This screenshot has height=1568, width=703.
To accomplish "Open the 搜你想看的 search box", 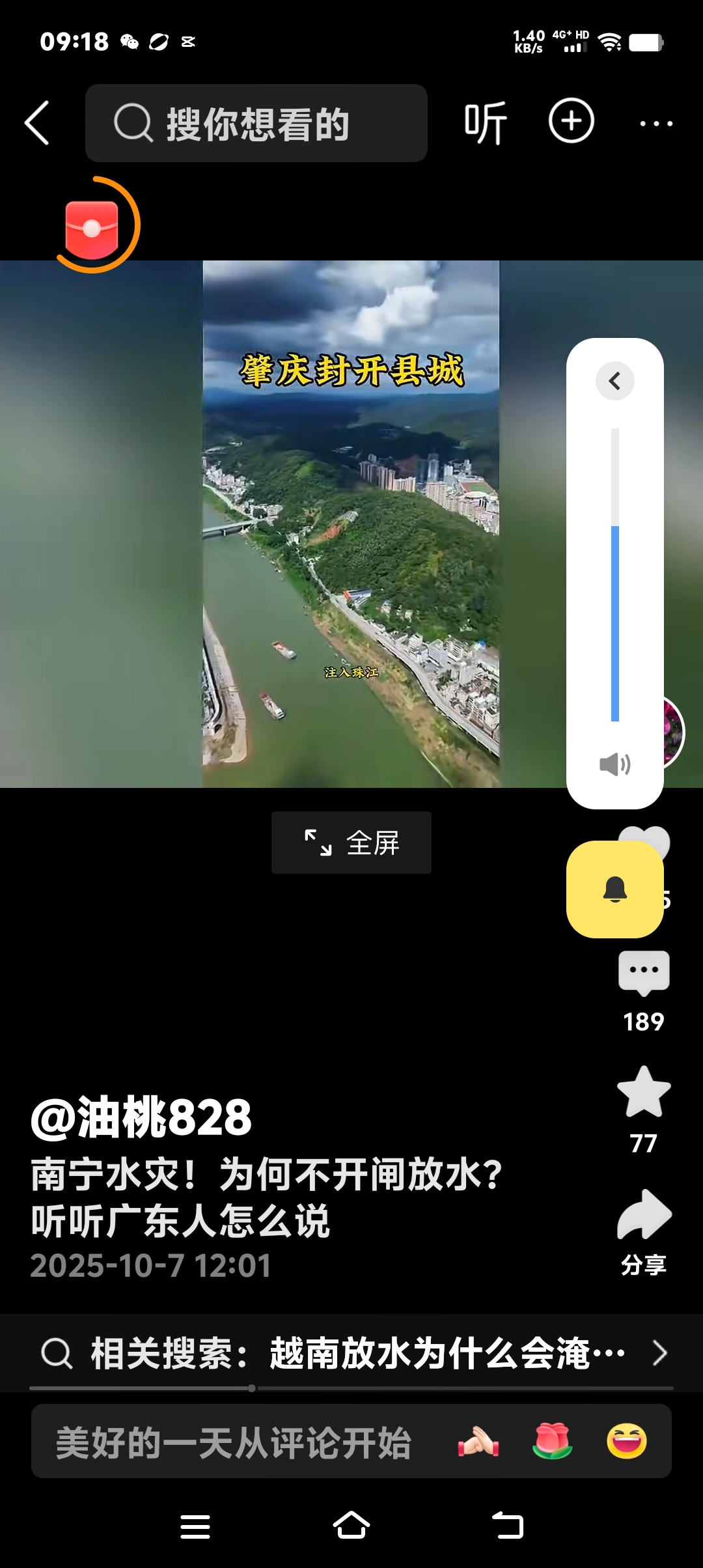I will (x=256, y=123).
